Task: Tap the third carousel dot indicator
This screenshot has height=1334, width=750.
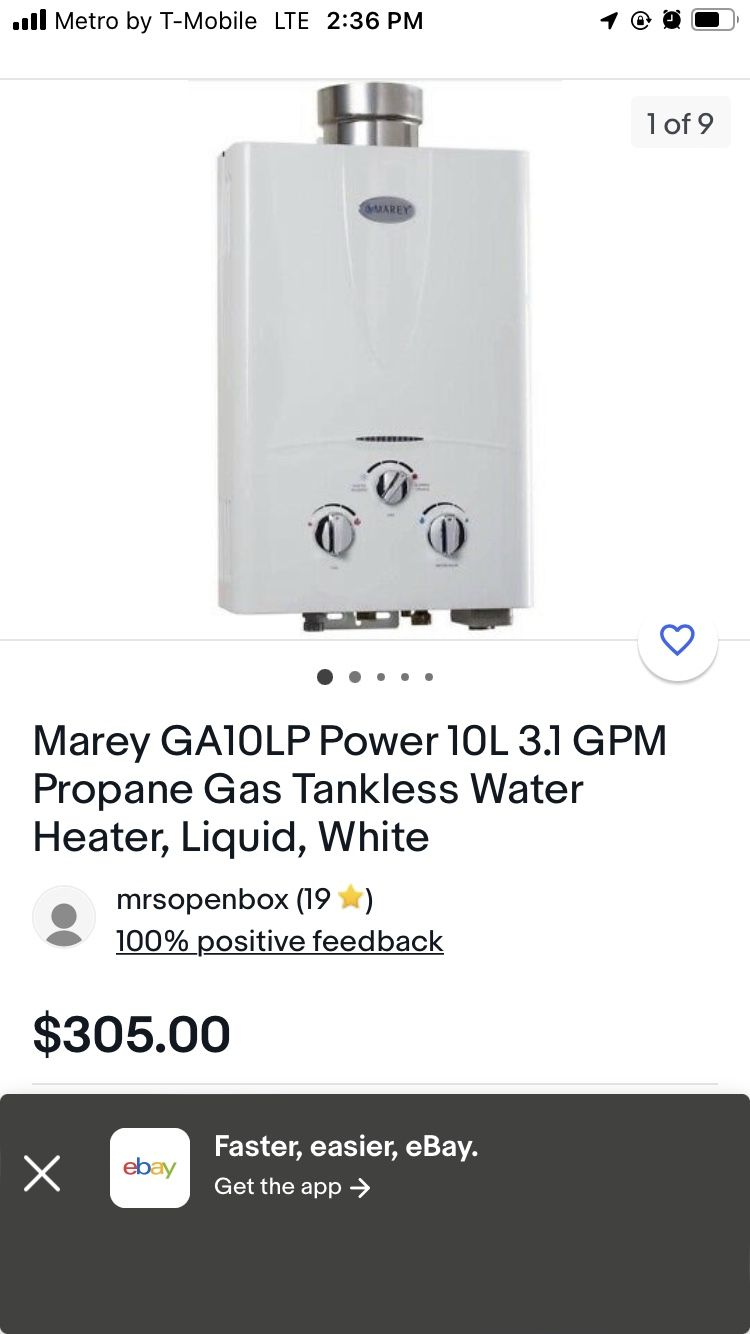Action: click(x=381, y=677)
